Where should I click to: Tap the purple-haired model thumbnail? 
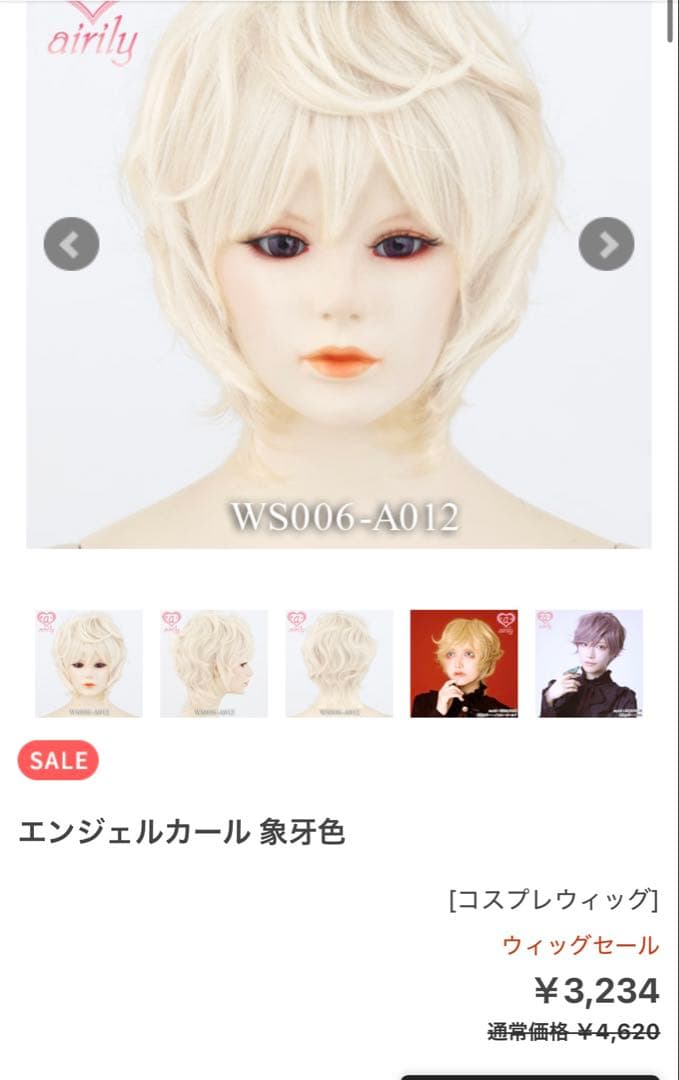coord(589,663)
